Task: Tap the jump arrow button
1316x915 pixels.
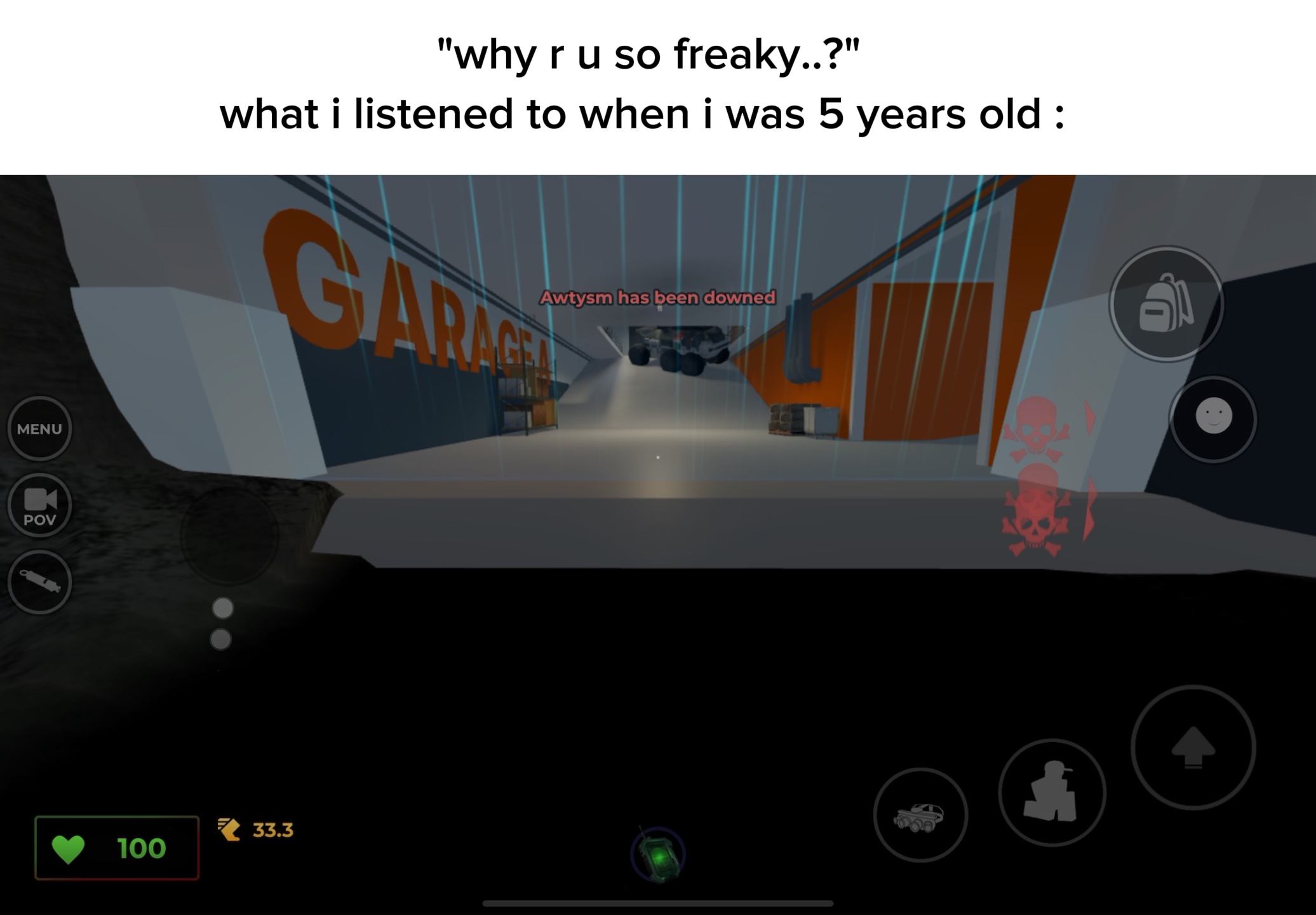Action: tap(1193, 747)
